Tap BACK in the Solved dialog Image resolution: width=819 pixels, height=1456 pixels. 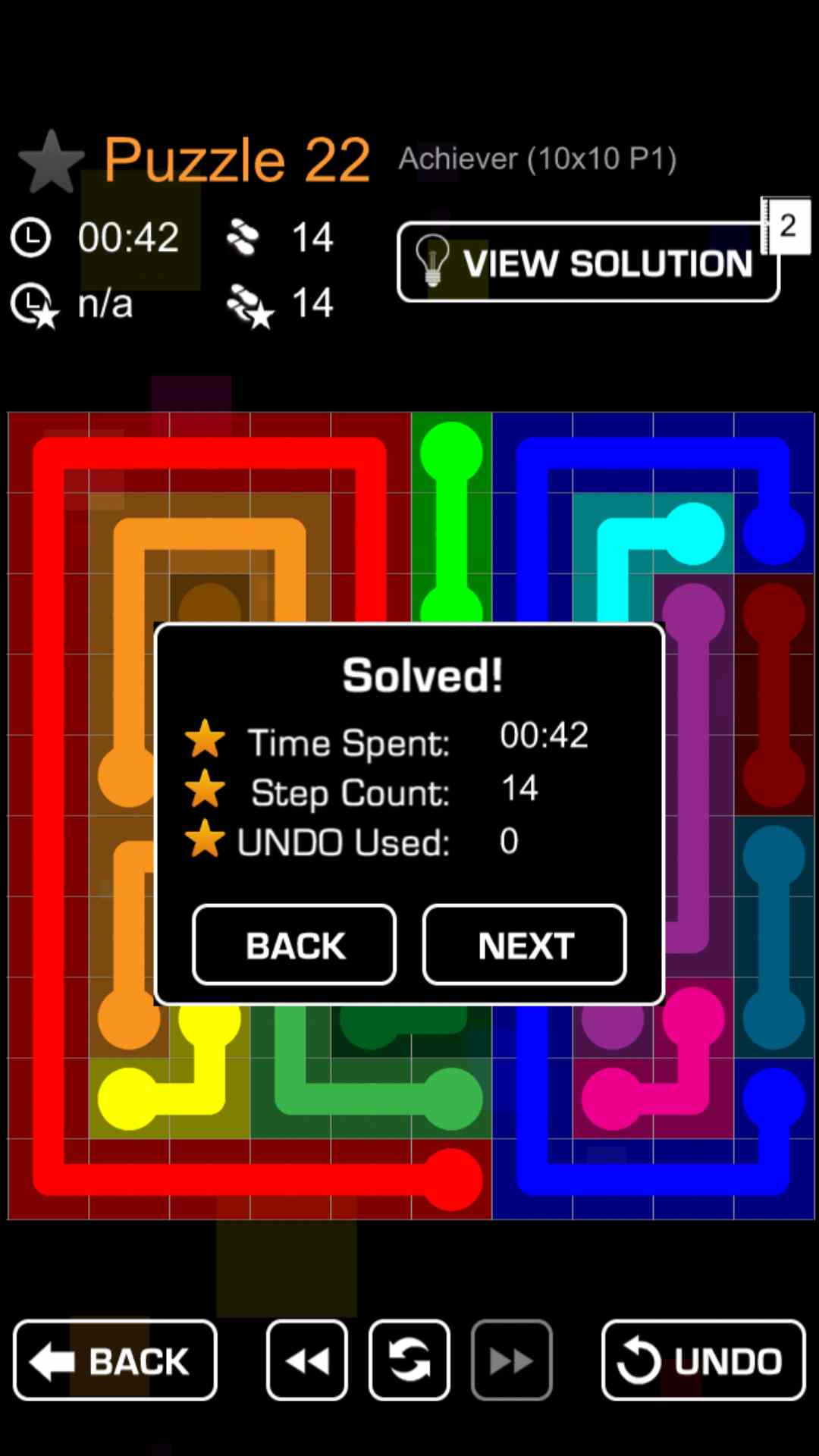(x=294, y=945)
